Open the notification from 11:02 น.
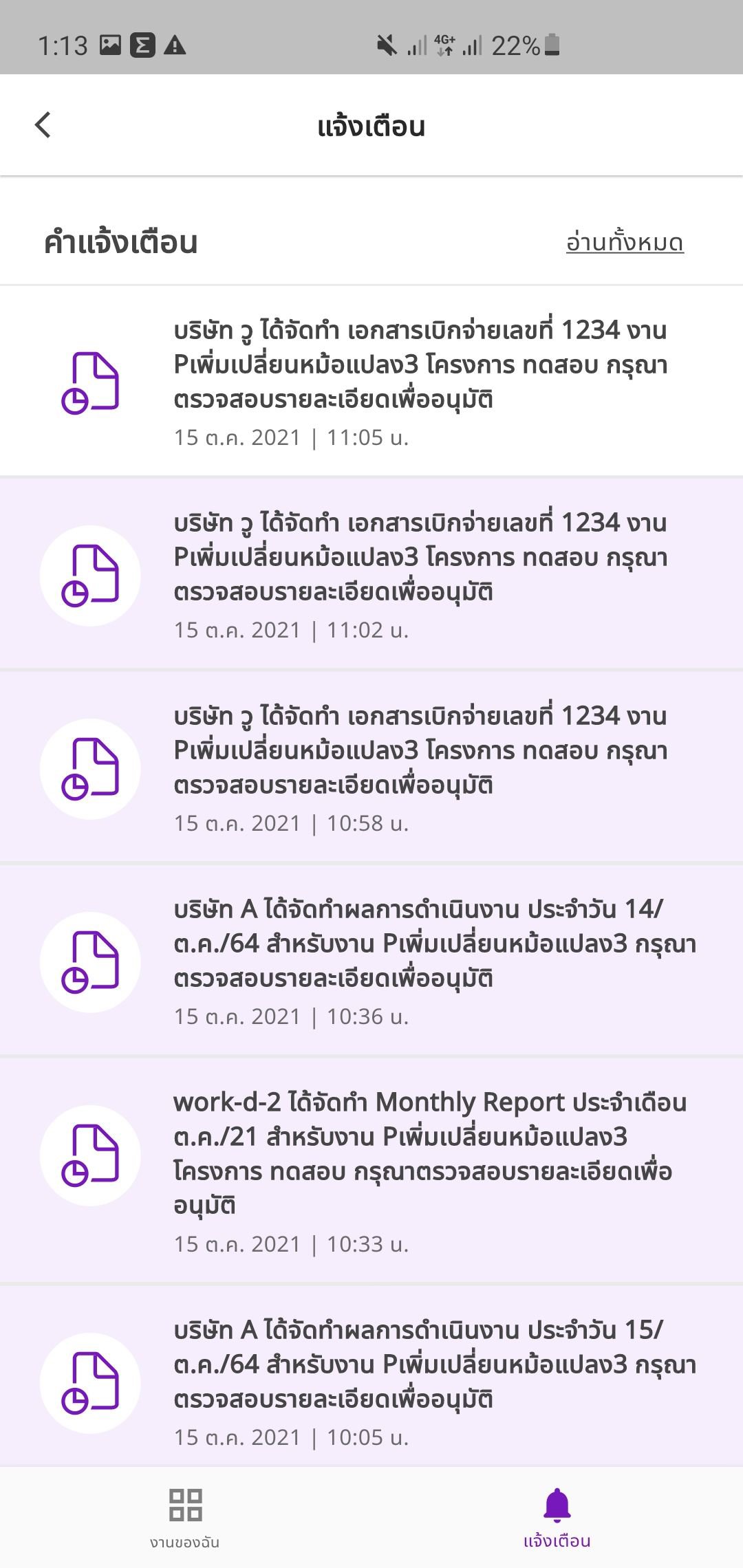Screen dimensions: 743x1568 point(420,573)
